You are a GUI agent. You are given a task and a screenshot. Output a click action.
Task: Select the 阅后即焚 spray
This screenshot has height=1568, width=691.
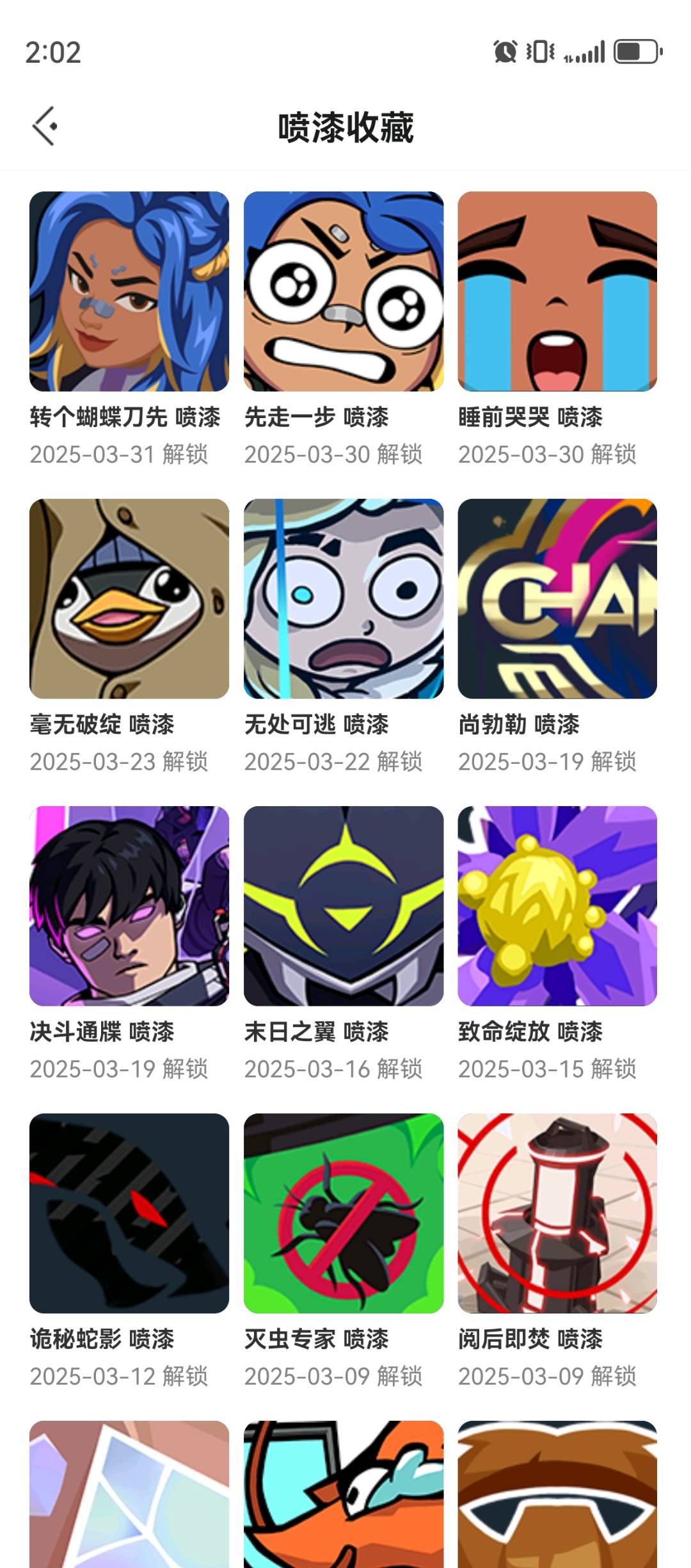pyautogui.click(x=557, y=1213)
